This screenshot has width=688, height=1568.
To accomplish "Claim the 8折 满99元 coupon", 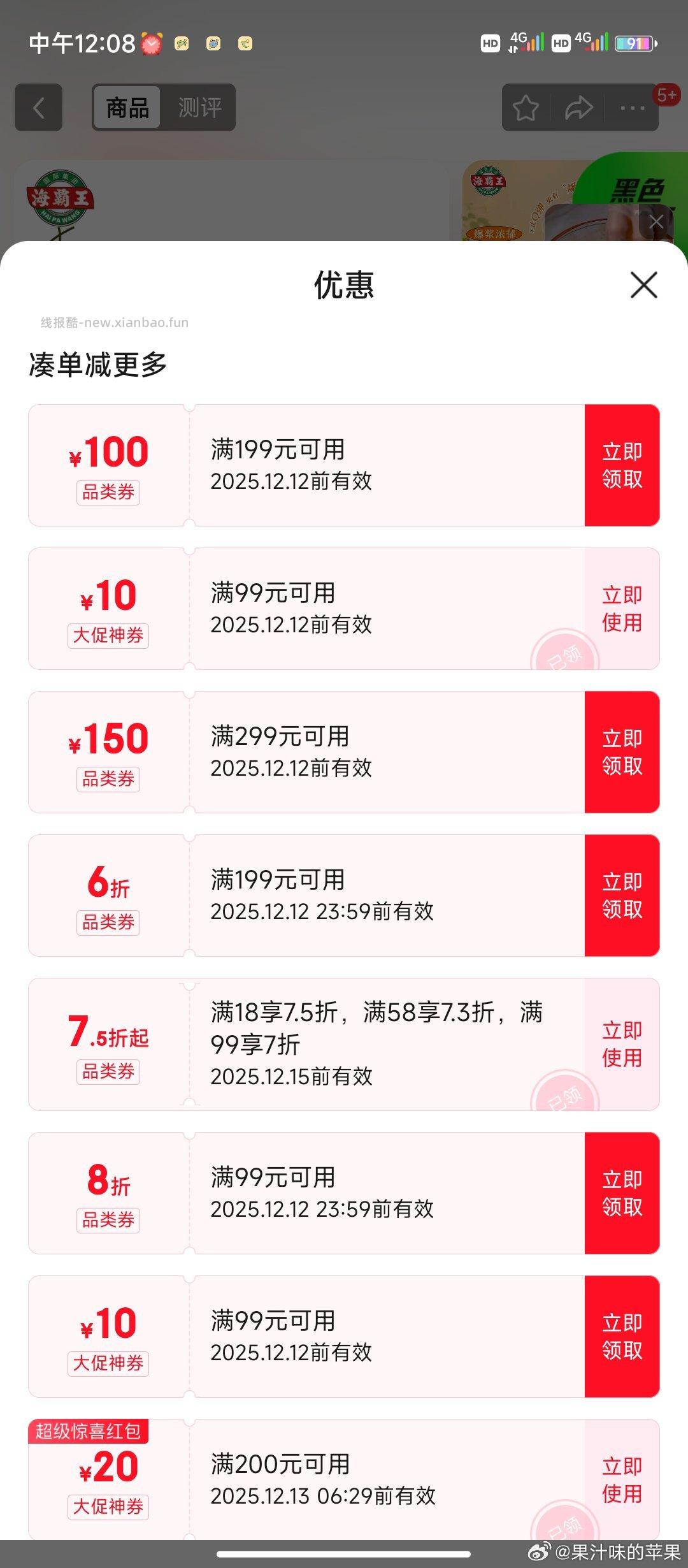I will (x=622, y=1193).
